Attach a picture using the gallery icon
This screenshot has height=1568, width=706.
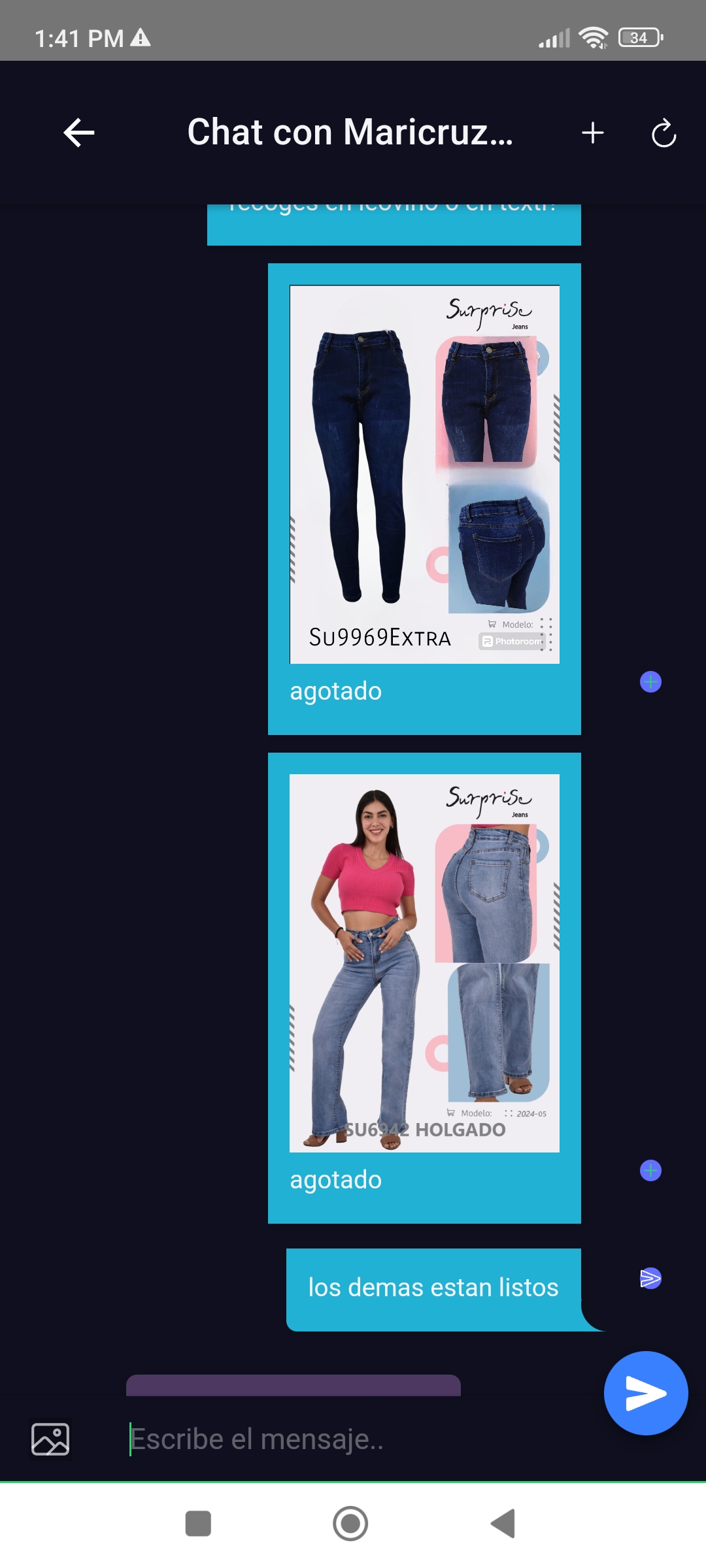coord(50,1439)
